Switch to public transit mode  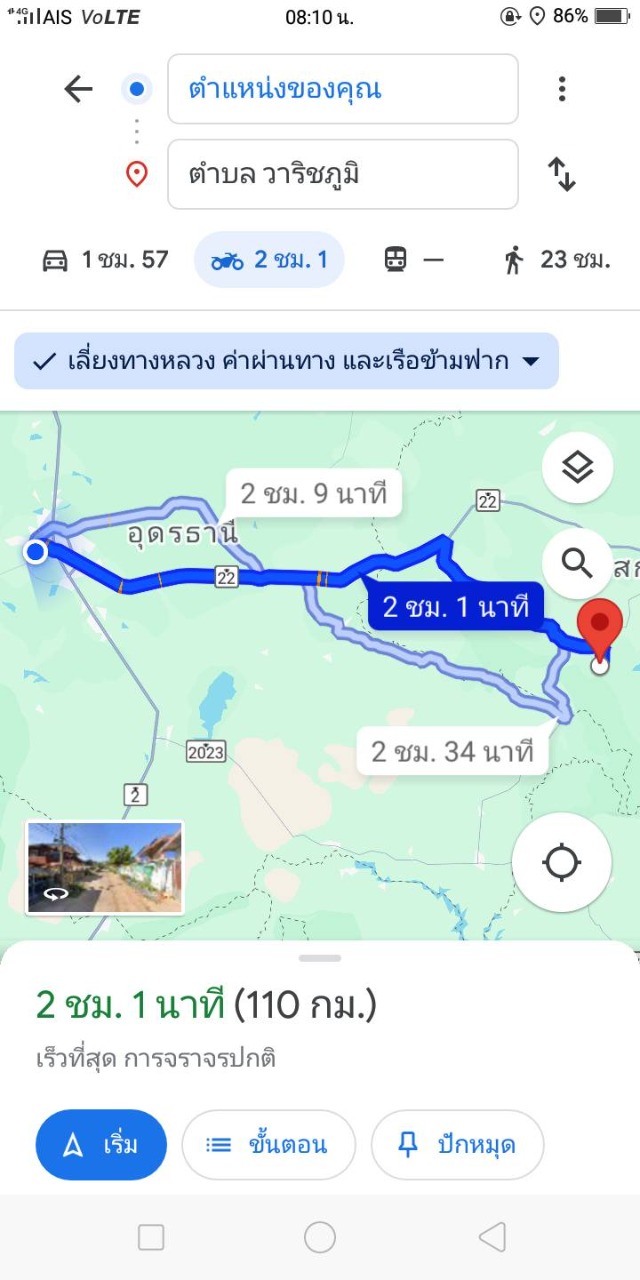pyautogui.click(x=413, y=260)
